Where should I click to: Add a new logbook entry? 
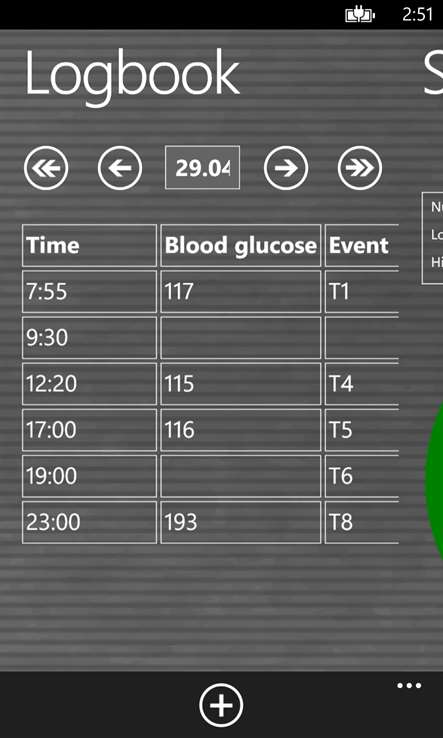[221, 705]
